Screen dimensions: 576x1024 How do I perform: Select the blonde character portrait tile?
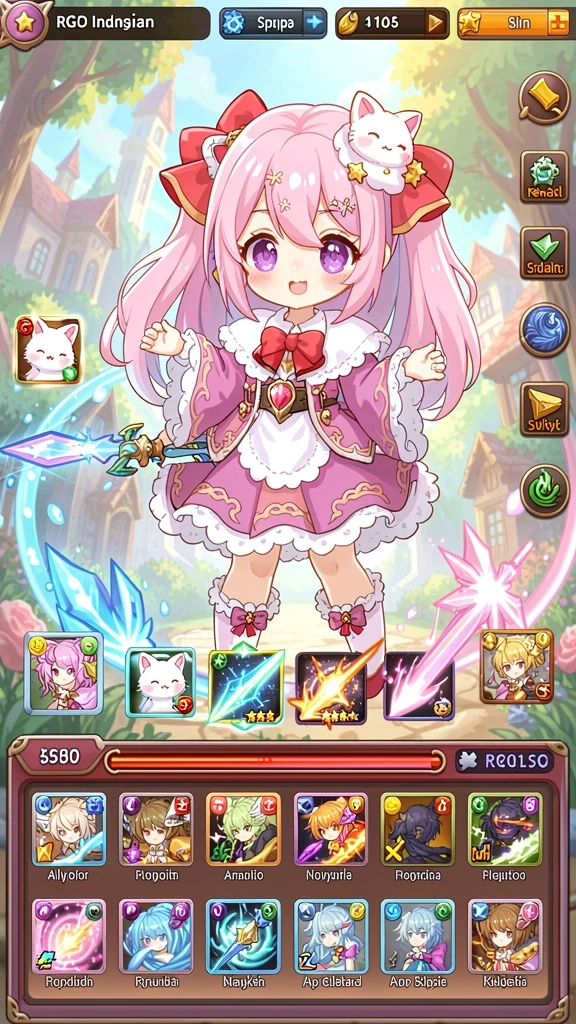517,665
